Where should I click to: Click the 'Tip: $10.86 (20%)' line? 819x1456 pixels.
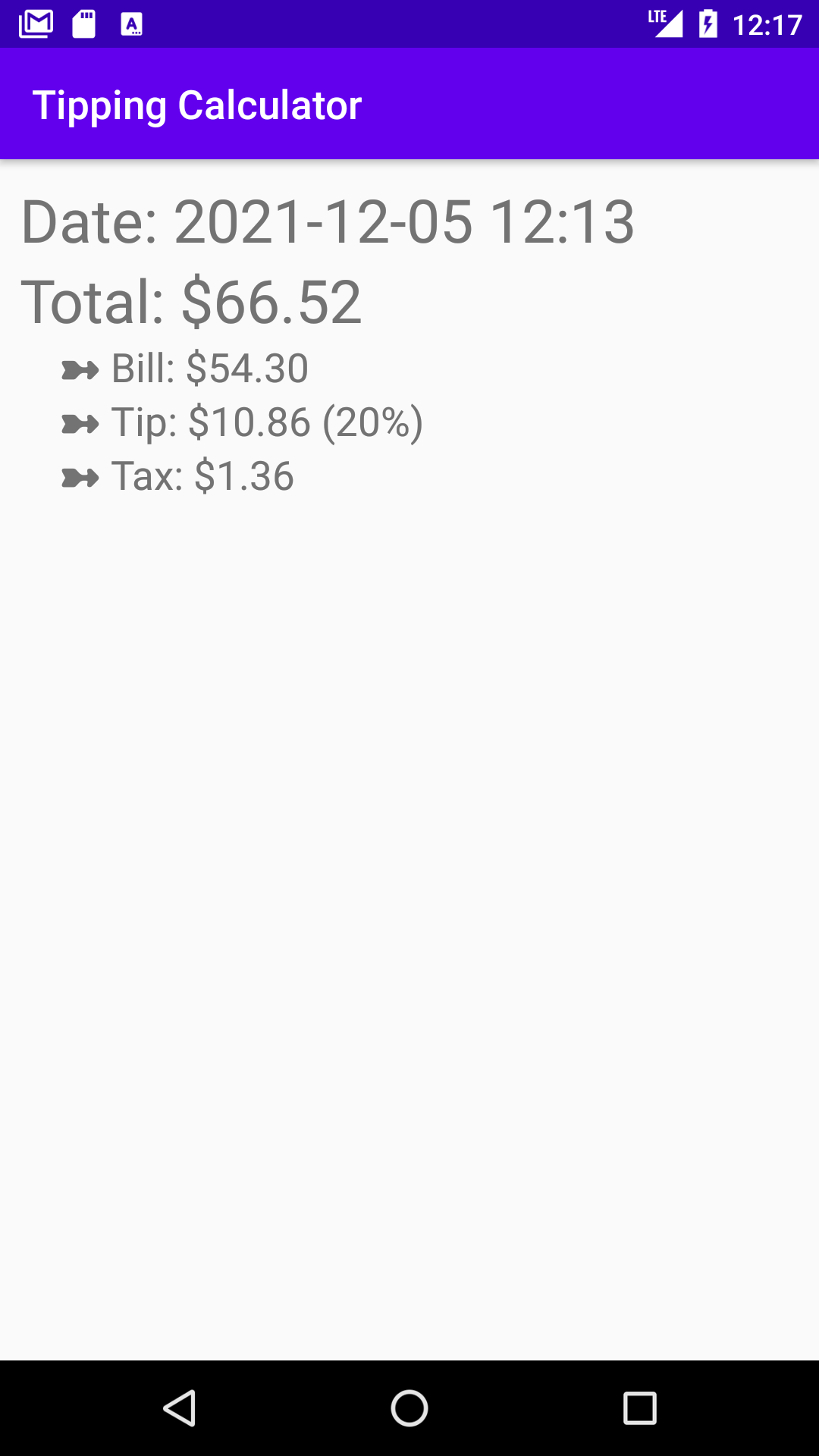[265, 423]
